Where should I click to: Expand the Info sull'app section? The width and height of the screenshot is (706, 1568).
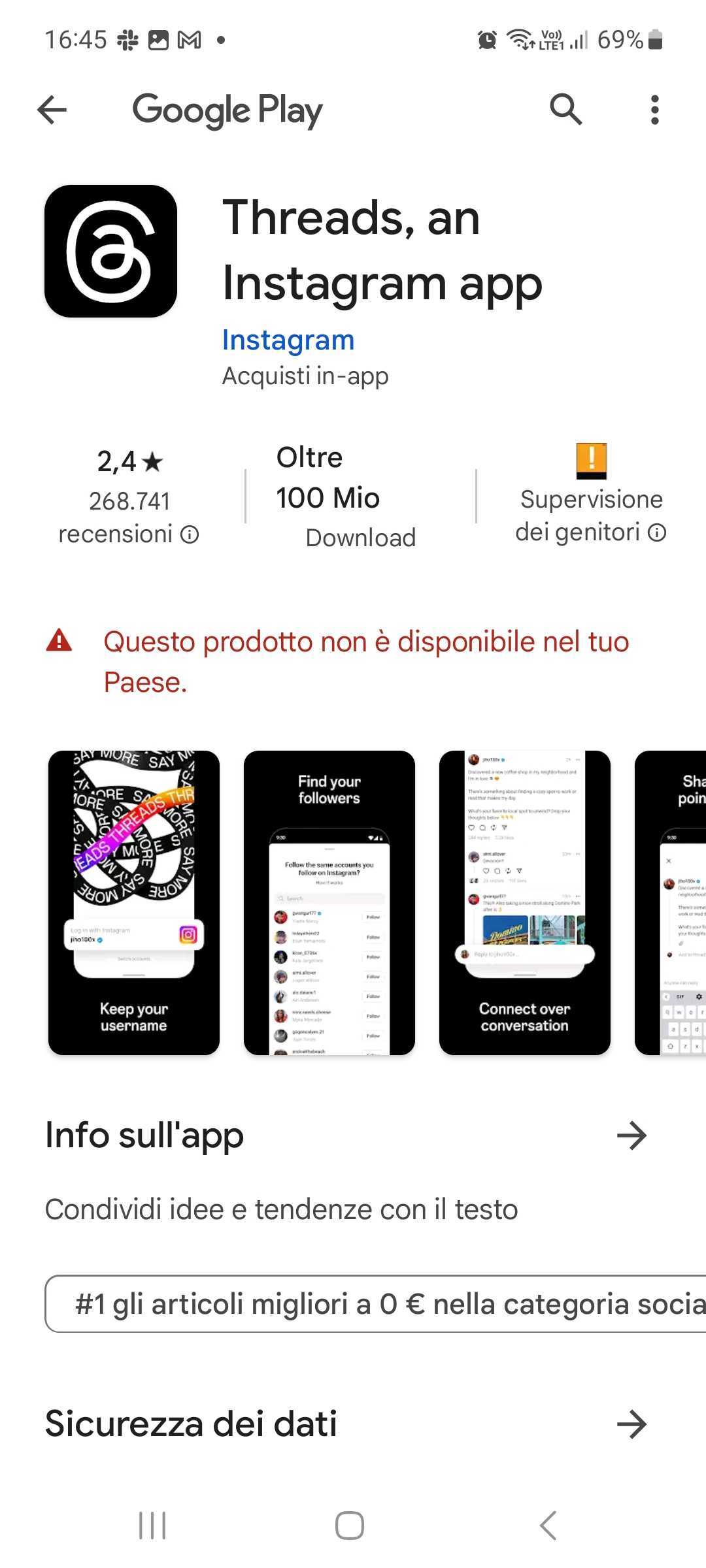point(631,1136)
